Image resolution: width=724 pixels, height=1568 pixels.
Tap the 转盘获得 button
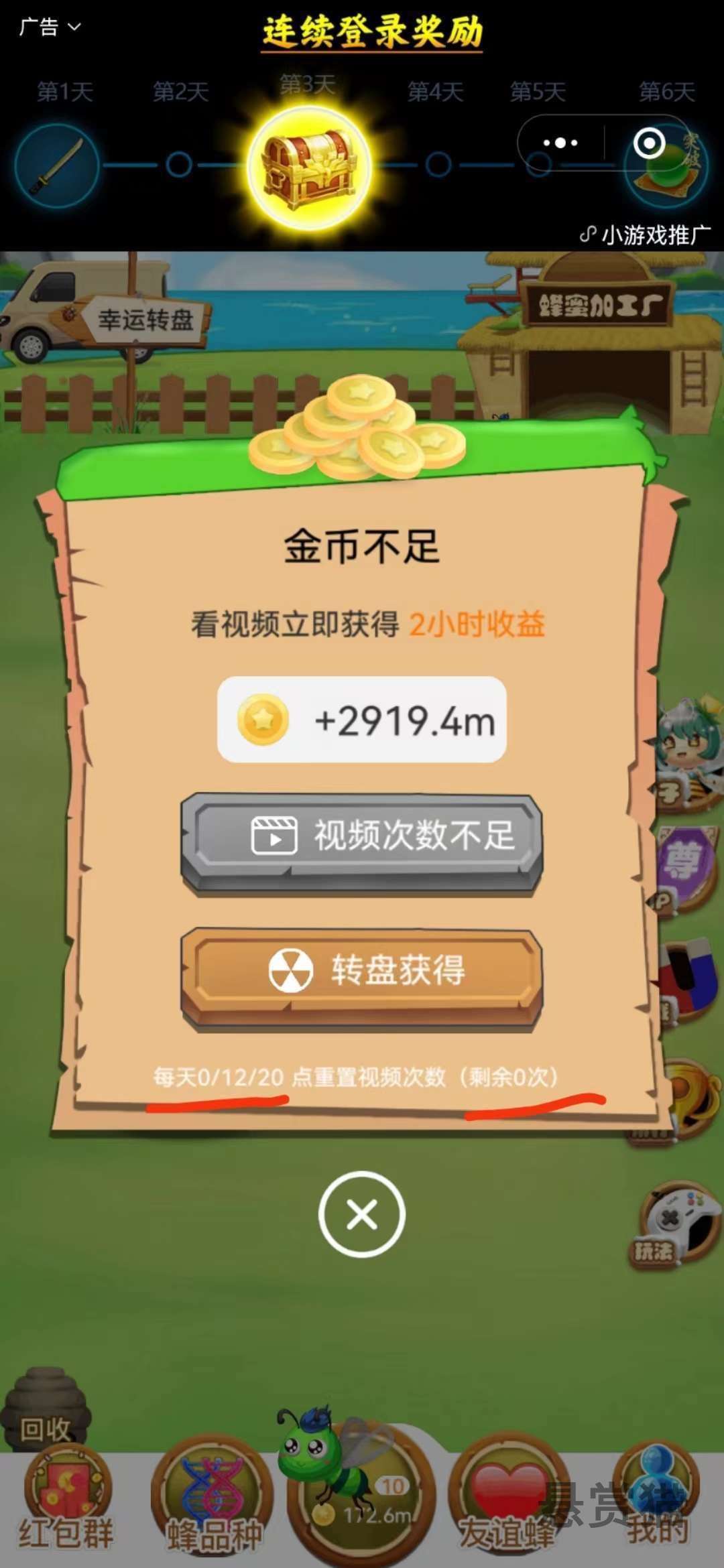361,972
